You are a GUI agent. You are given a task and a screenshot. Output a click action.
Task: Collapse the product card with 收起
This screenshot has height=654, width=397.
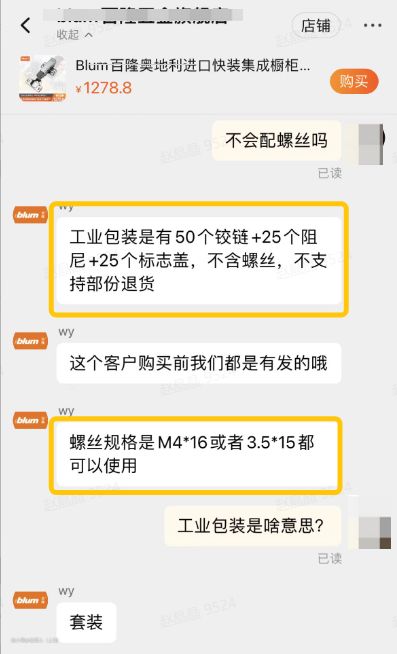point(74,35)
